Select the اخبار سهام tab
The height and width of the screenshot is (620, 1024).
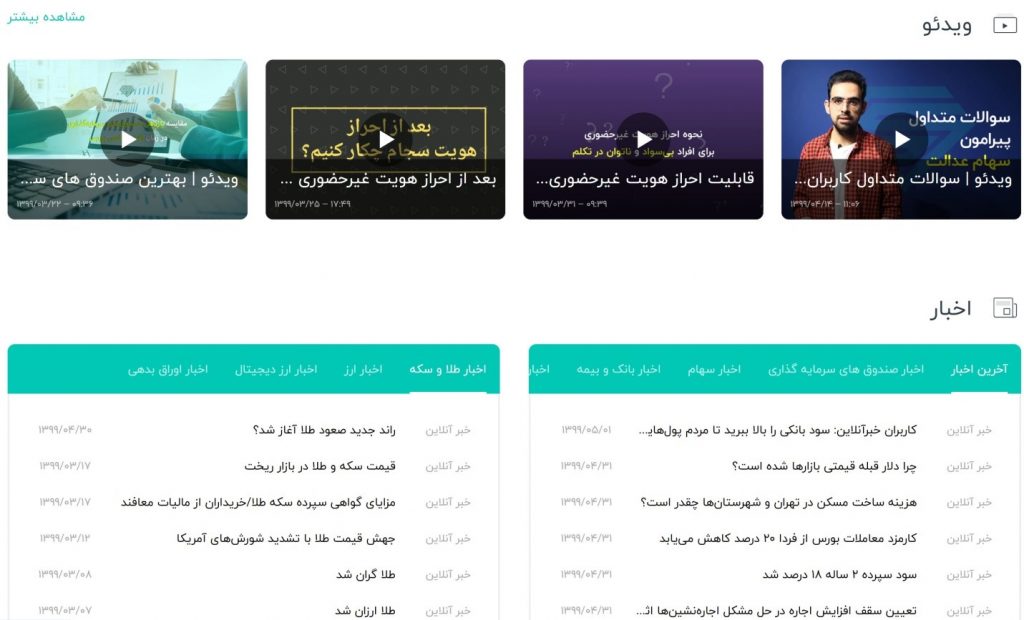point(714,369)
